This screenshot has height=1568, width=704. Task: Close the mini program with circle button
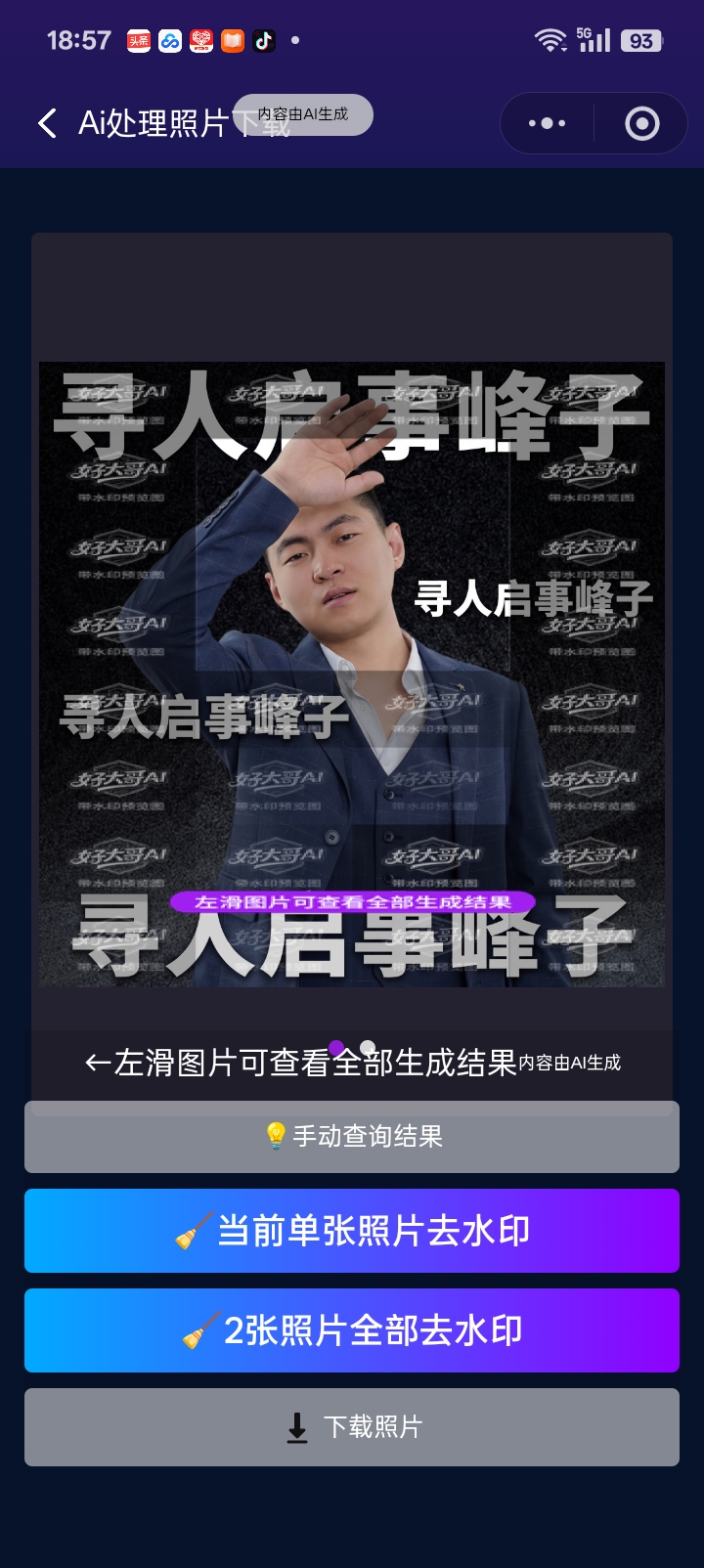641,123
